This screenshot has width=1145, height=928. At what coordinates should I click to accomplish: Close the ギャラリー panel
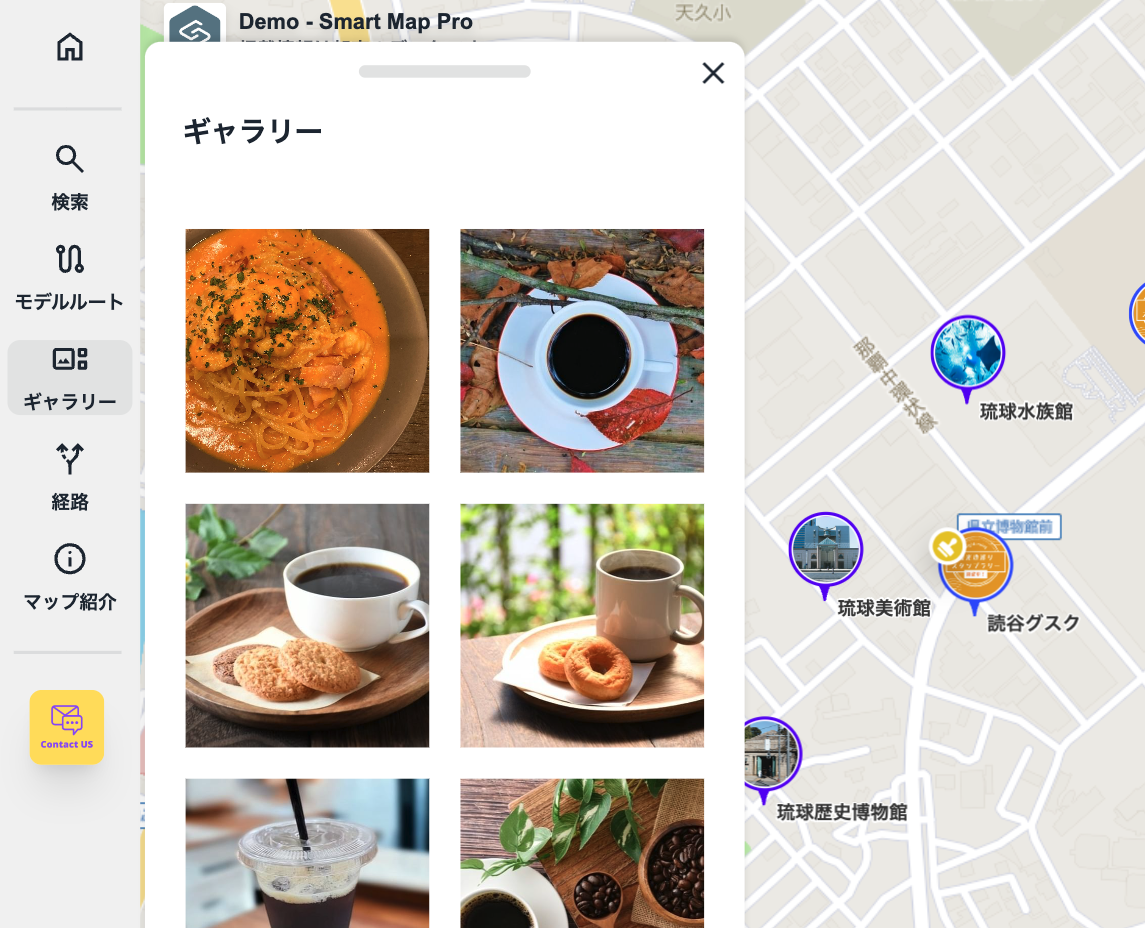pyautogui.click(x=712, y=73)
